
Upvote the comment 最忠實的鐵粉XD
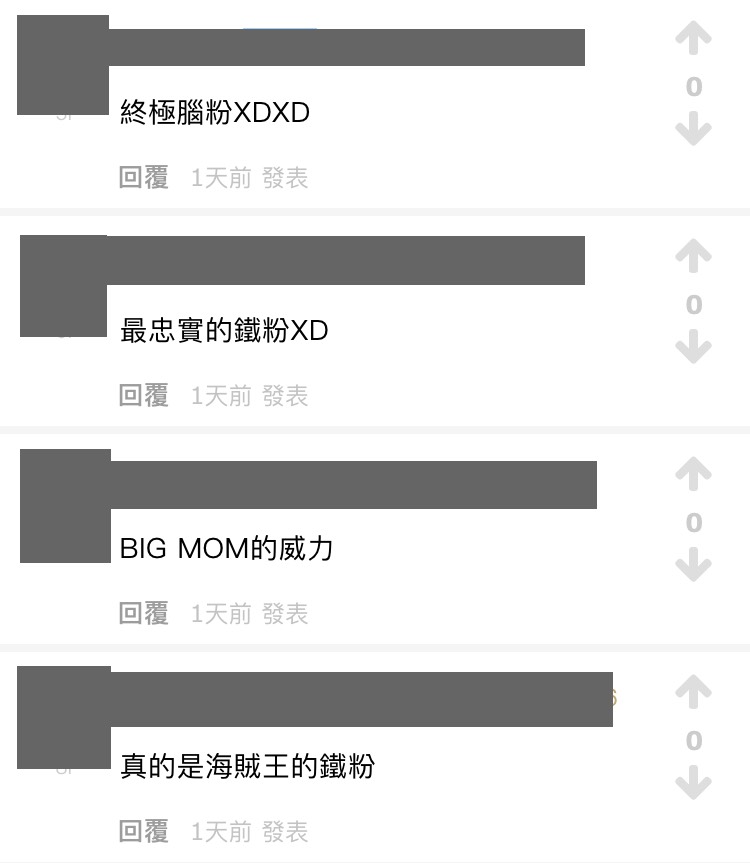[693, 259]
